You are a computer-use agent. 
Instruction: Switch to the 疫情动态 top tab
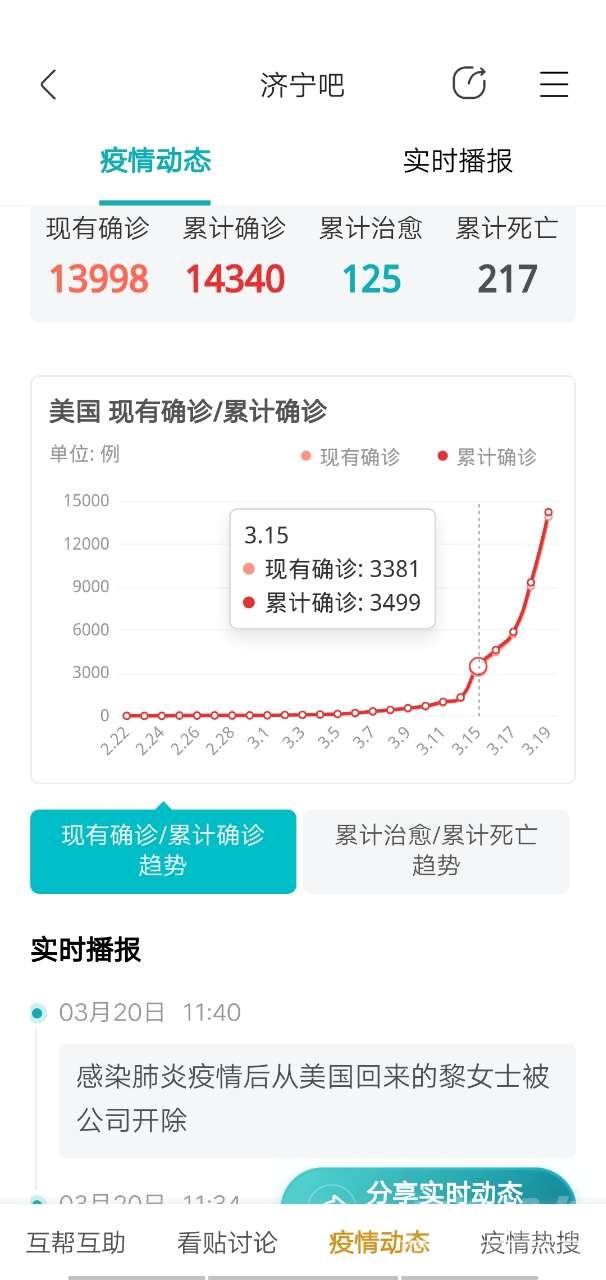155,161
